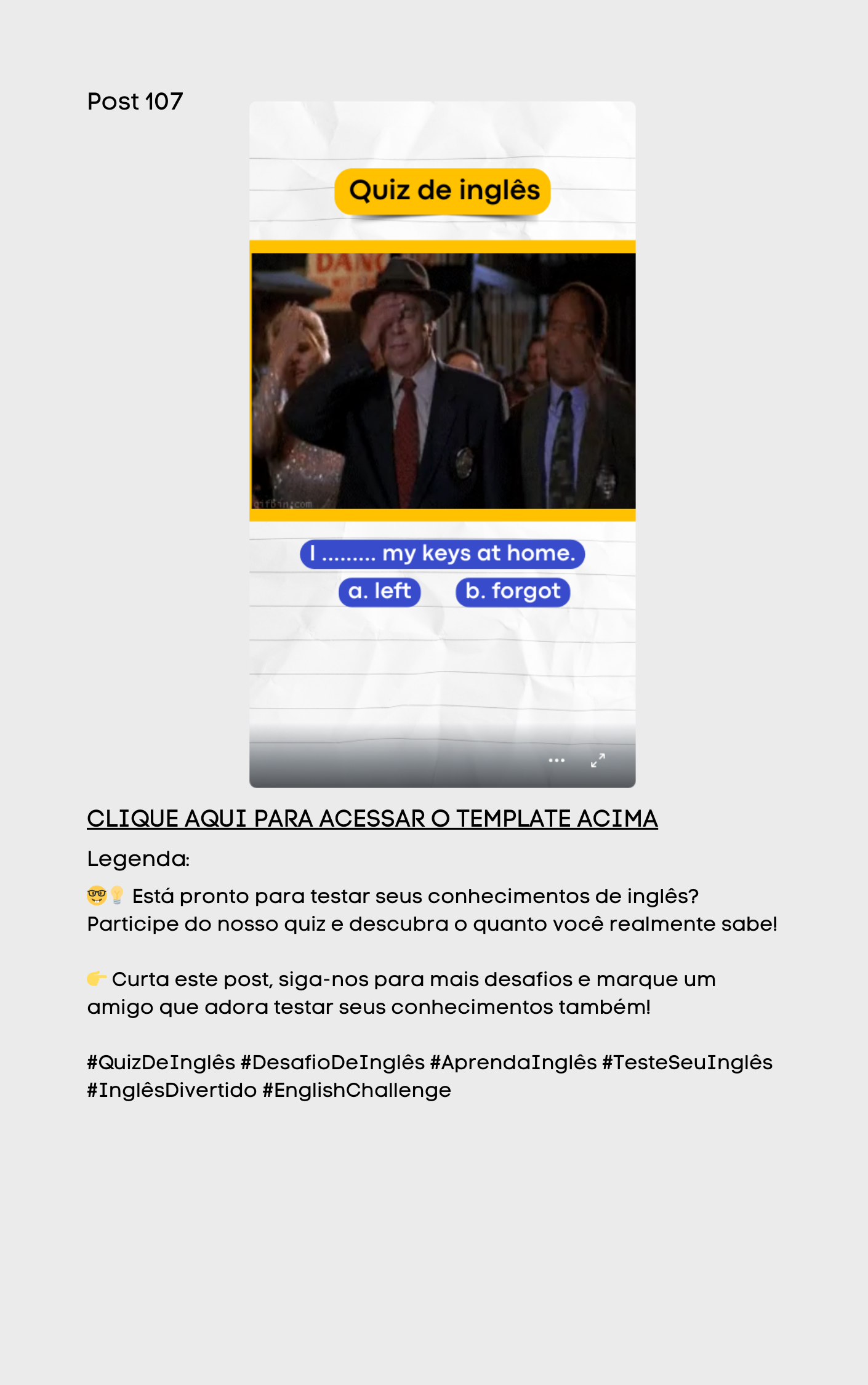Screen dimensions: 868x1385
Task: Expand the quiz video to fullscreen
Action: point(598,761)
